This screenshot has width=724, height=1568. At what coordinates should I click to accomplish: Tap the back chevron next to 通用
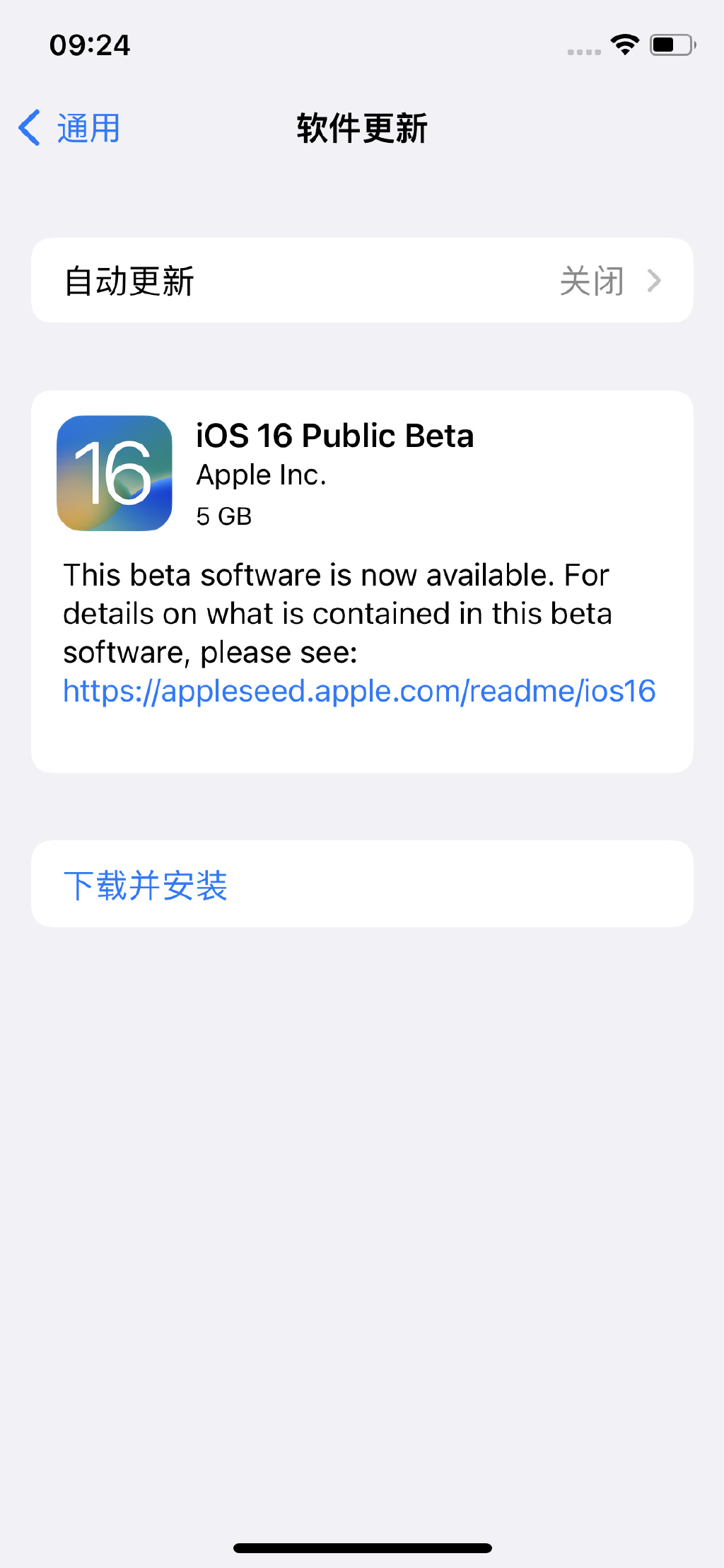pyautogui.click(x=28, y=128)
